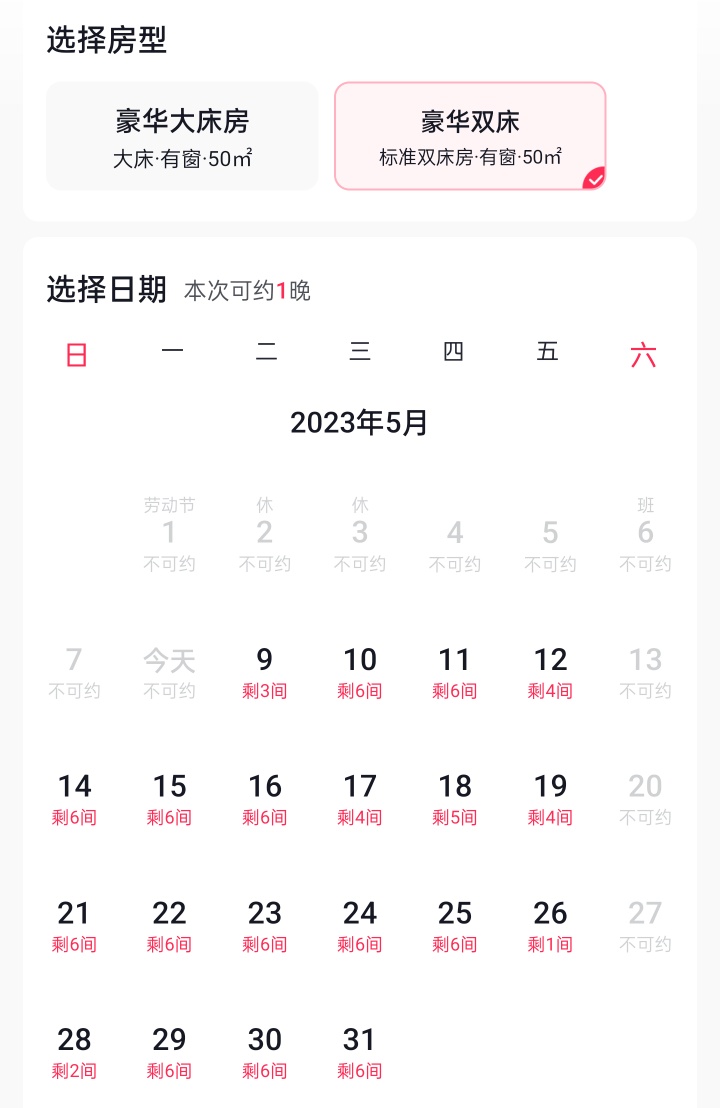
Task: Choose May 11 as booking date
Action: [455, 672]
